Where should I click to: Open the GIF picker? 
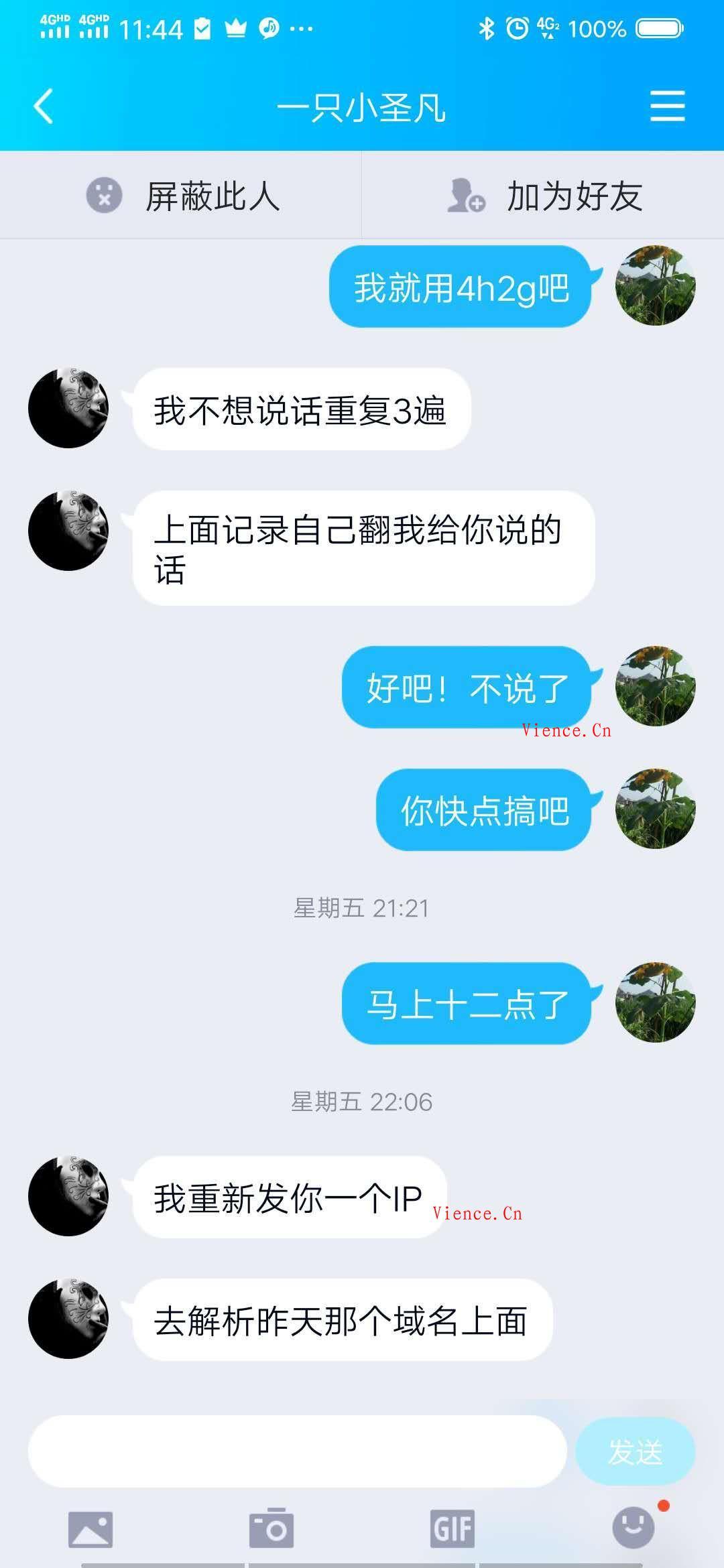[x=452, y=1529]
